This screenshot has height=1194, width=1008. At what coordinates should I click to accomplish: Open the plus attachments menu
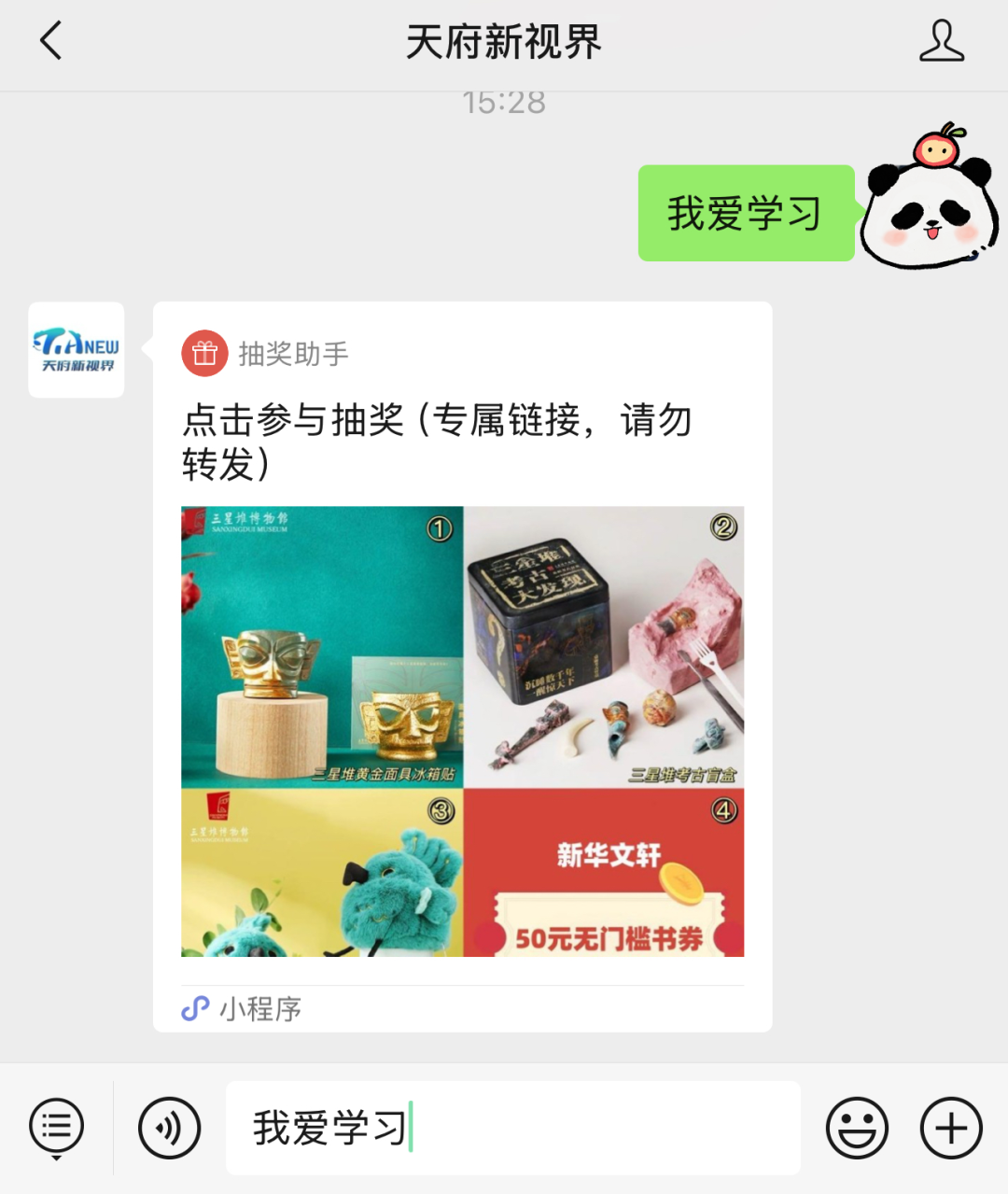(951, 1128)
